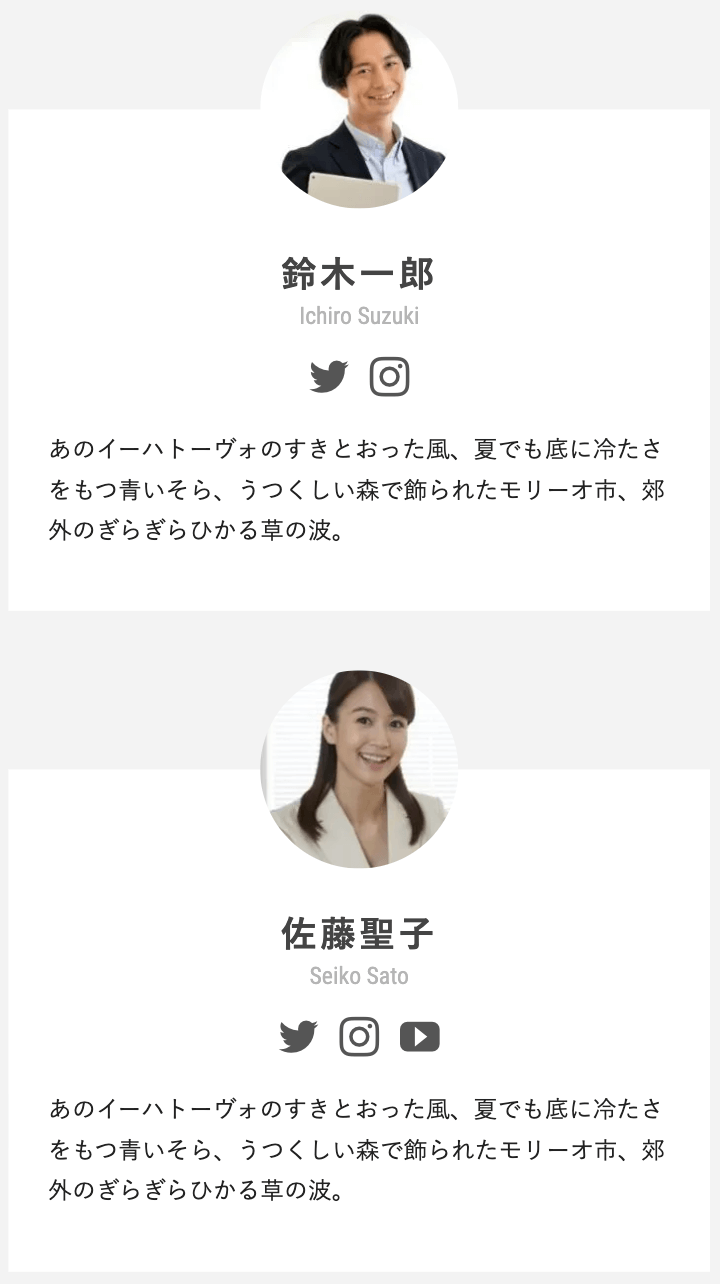Open Seiko Sato's YouTube channel
Screen dimensions: 720x1284
420,1037
